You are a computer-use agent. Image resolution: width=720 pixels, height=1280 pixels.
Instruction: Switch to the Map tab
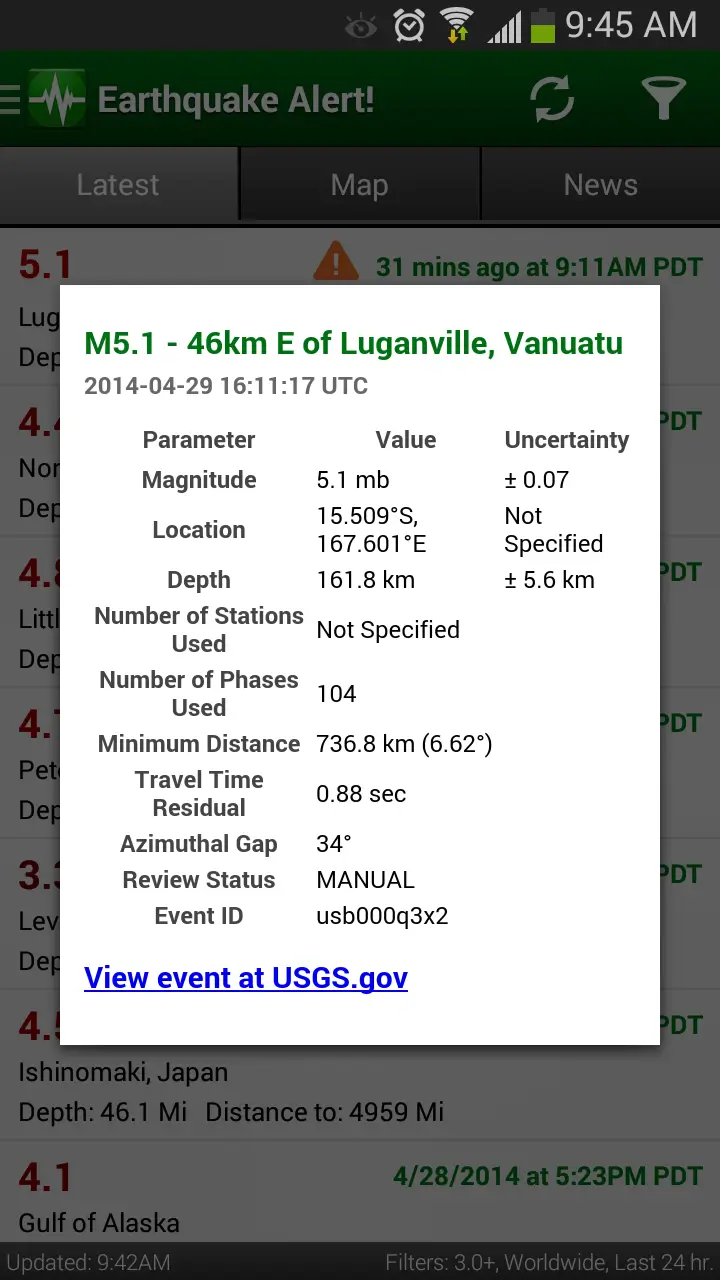pyautogui.click(x=359, y=184)
